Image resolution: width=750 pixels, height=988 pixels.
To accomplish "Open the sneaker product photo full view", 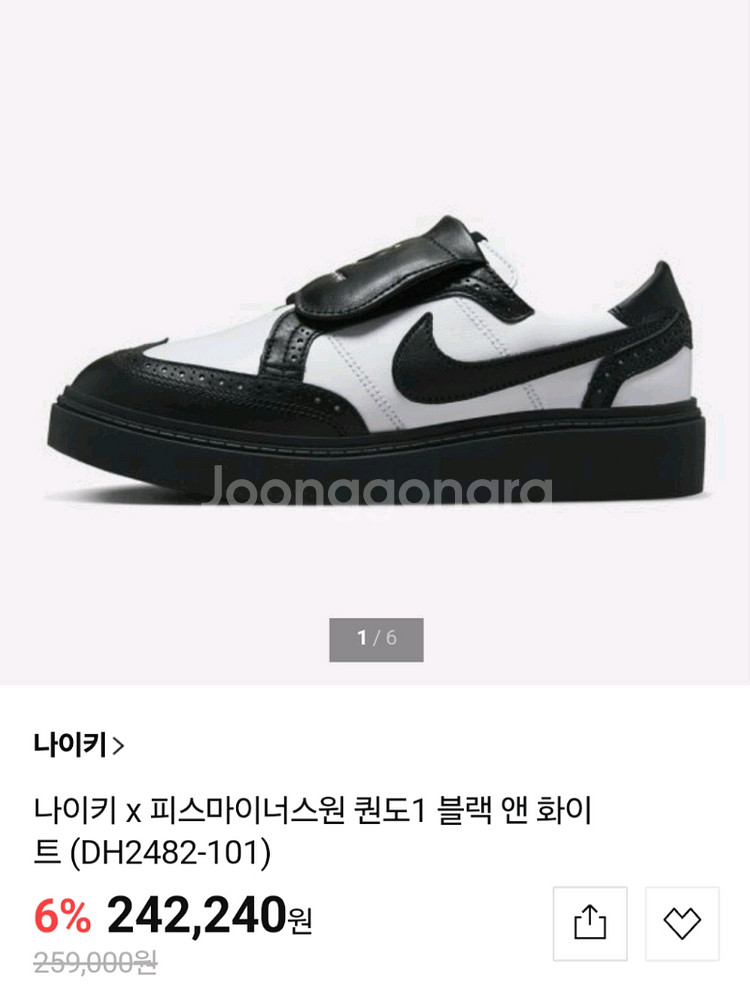I will pyautogui.click(x=375, y=360).
